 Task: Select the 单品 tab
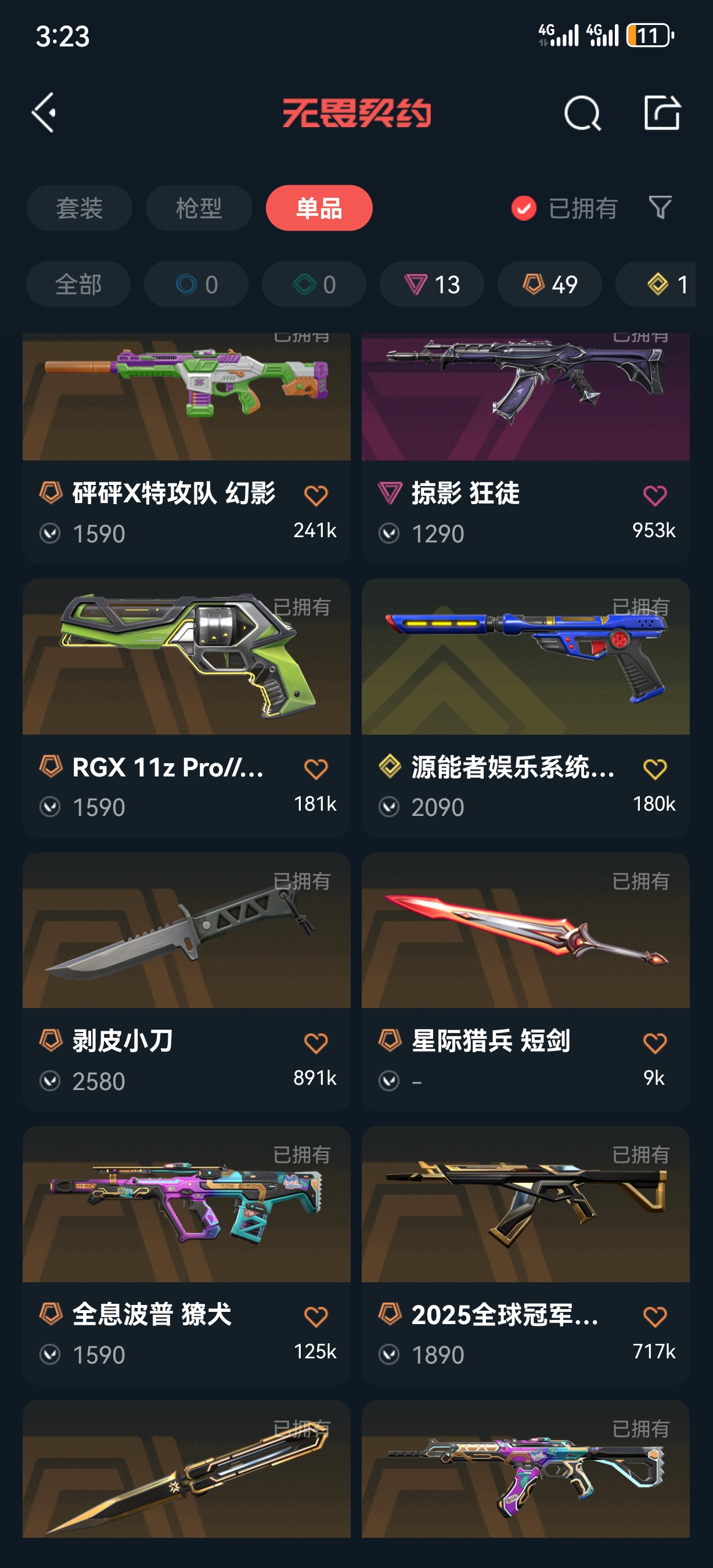(319, 208)
